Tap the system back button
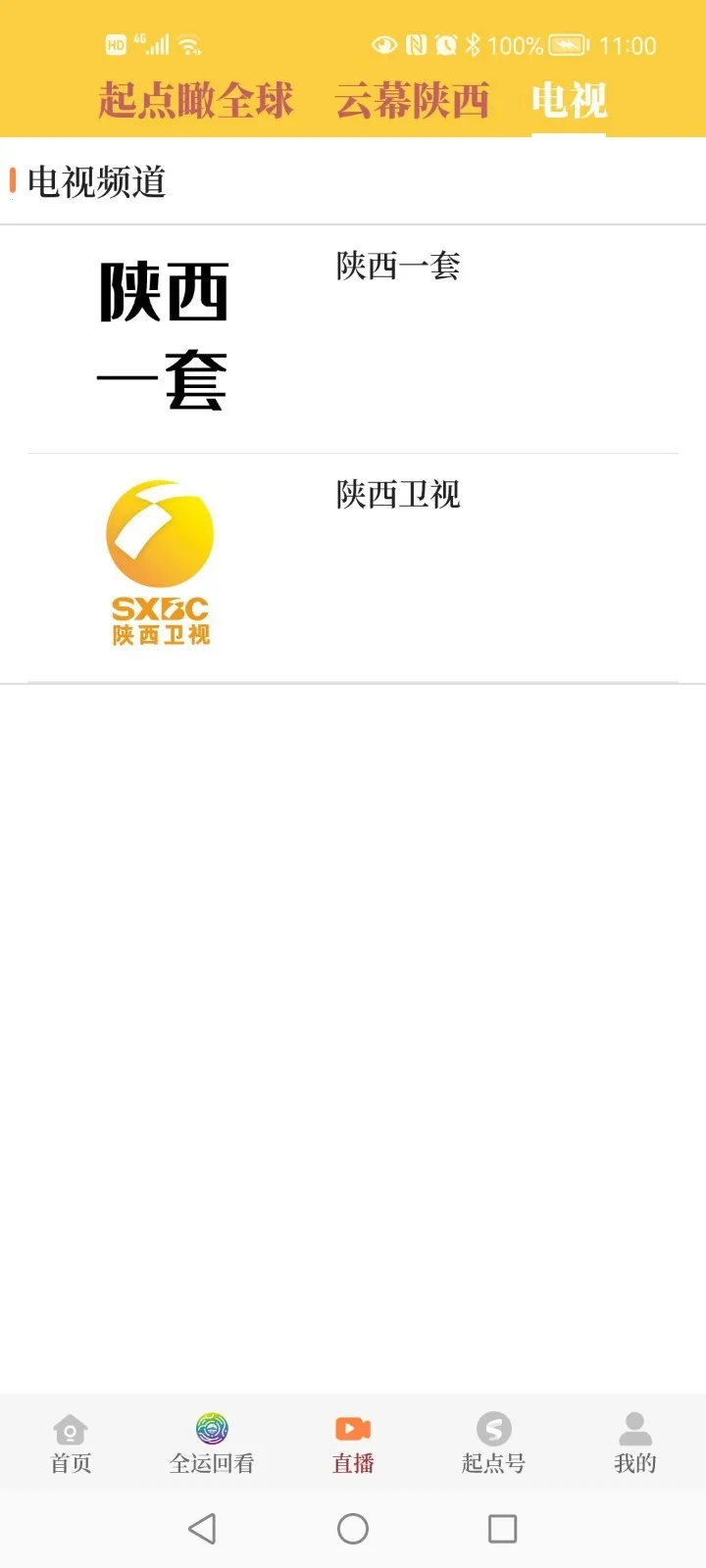This screenshot has height=1568, width=706. [202, 1529]
